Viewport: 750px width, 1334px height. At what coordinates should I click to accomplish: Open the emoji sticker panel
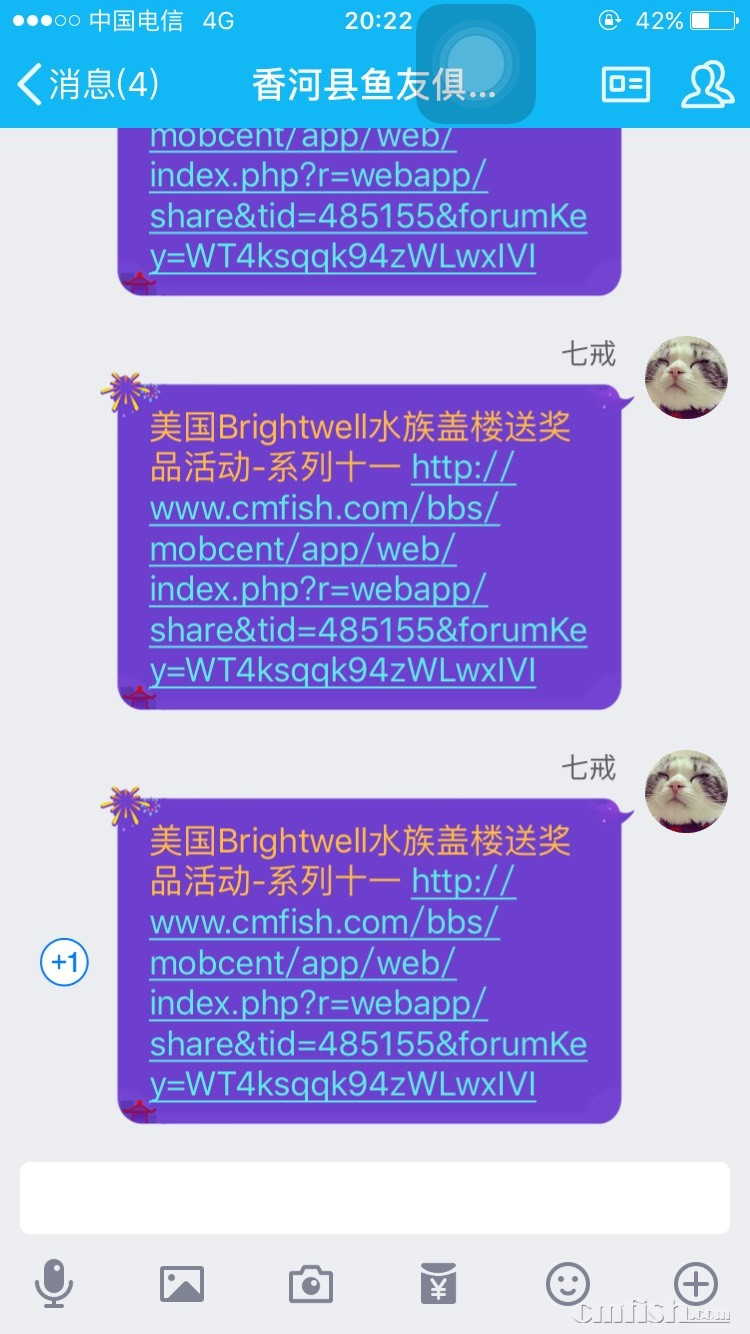point(568,1283)
